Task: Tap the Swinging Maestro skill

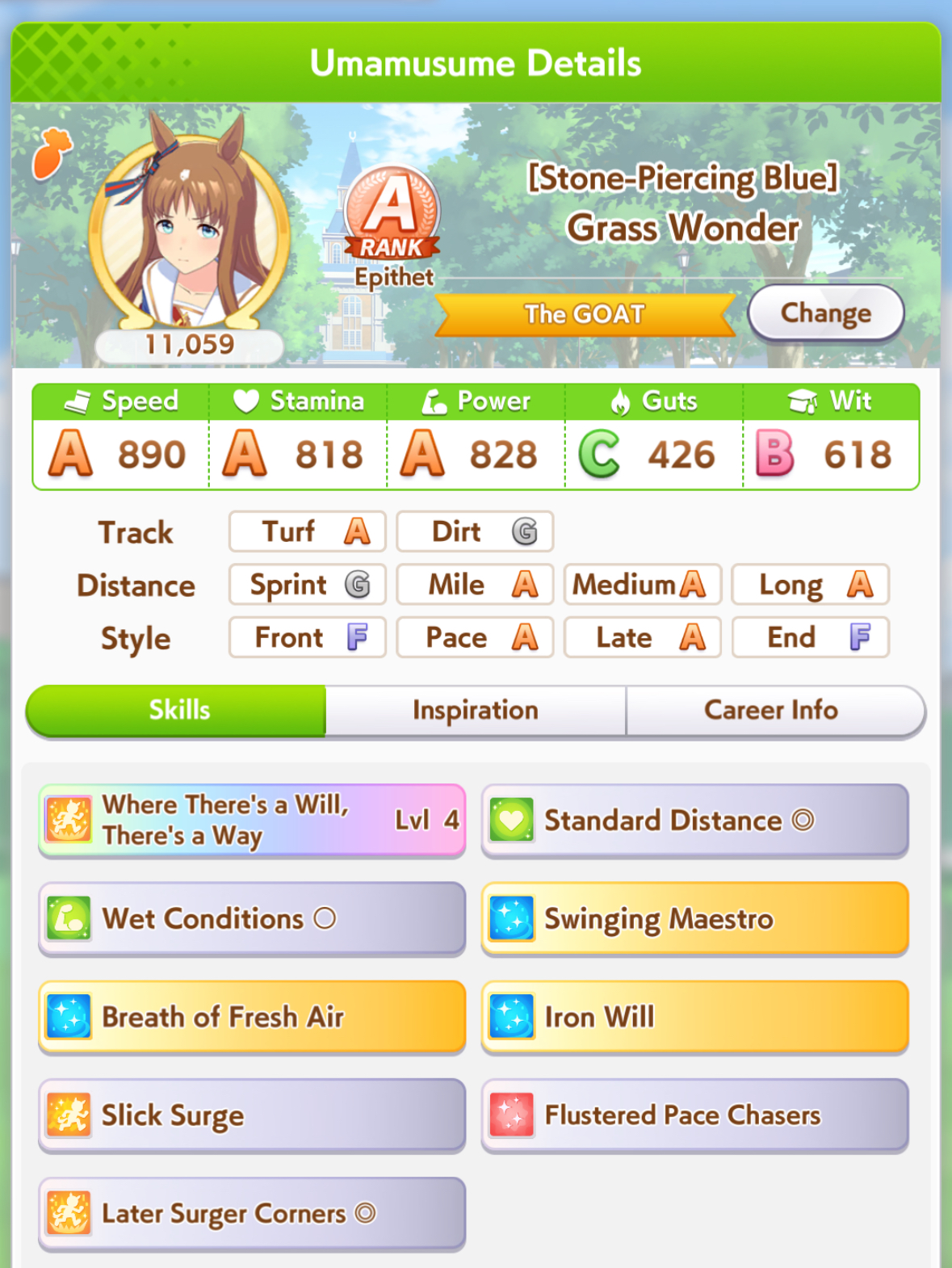Action: click(695, 919)
